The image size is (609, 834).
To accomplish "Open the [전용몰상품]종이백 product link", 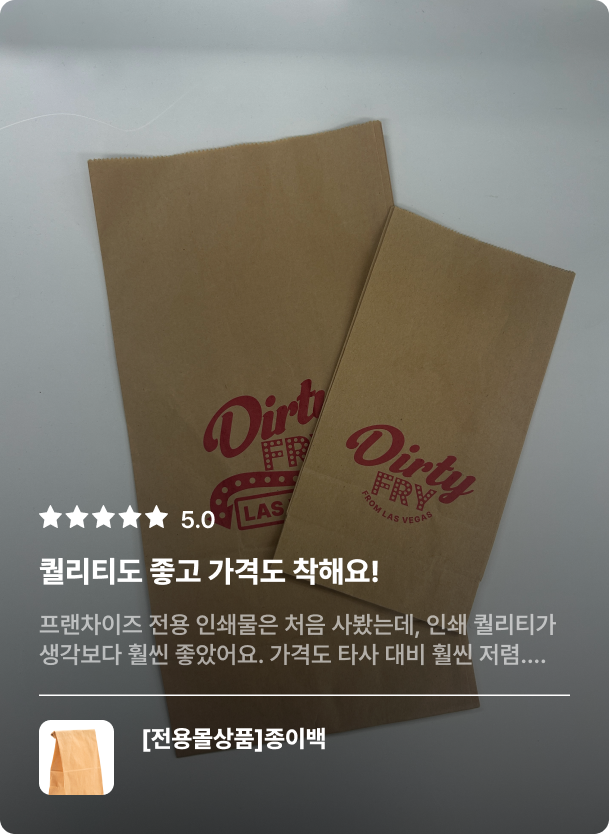I will click(235, 741).
